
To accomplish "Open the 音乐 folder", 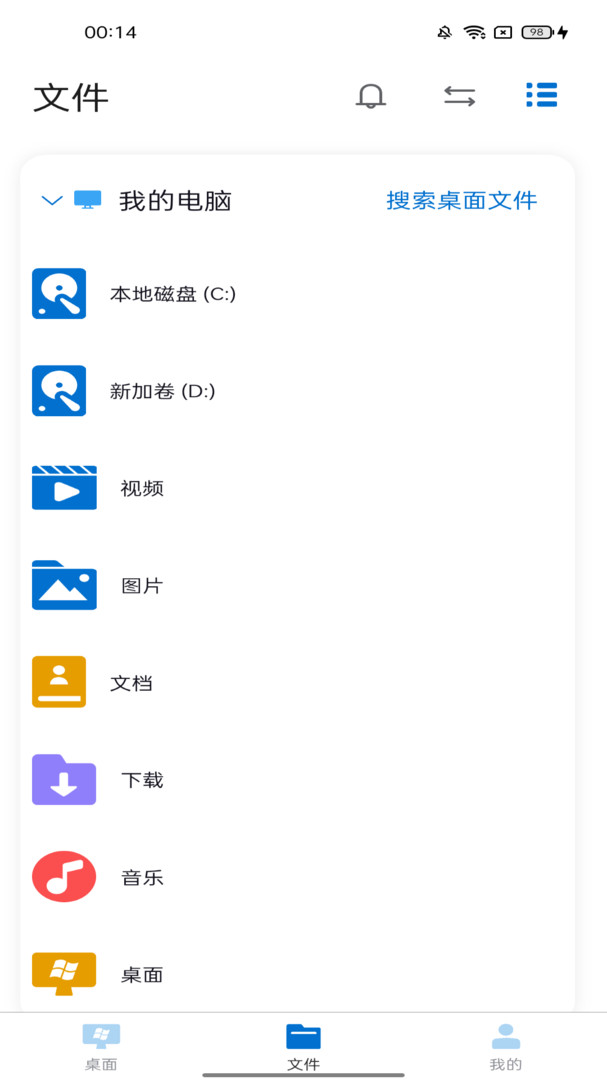I will pyautogui.click(x=142, y=878).
